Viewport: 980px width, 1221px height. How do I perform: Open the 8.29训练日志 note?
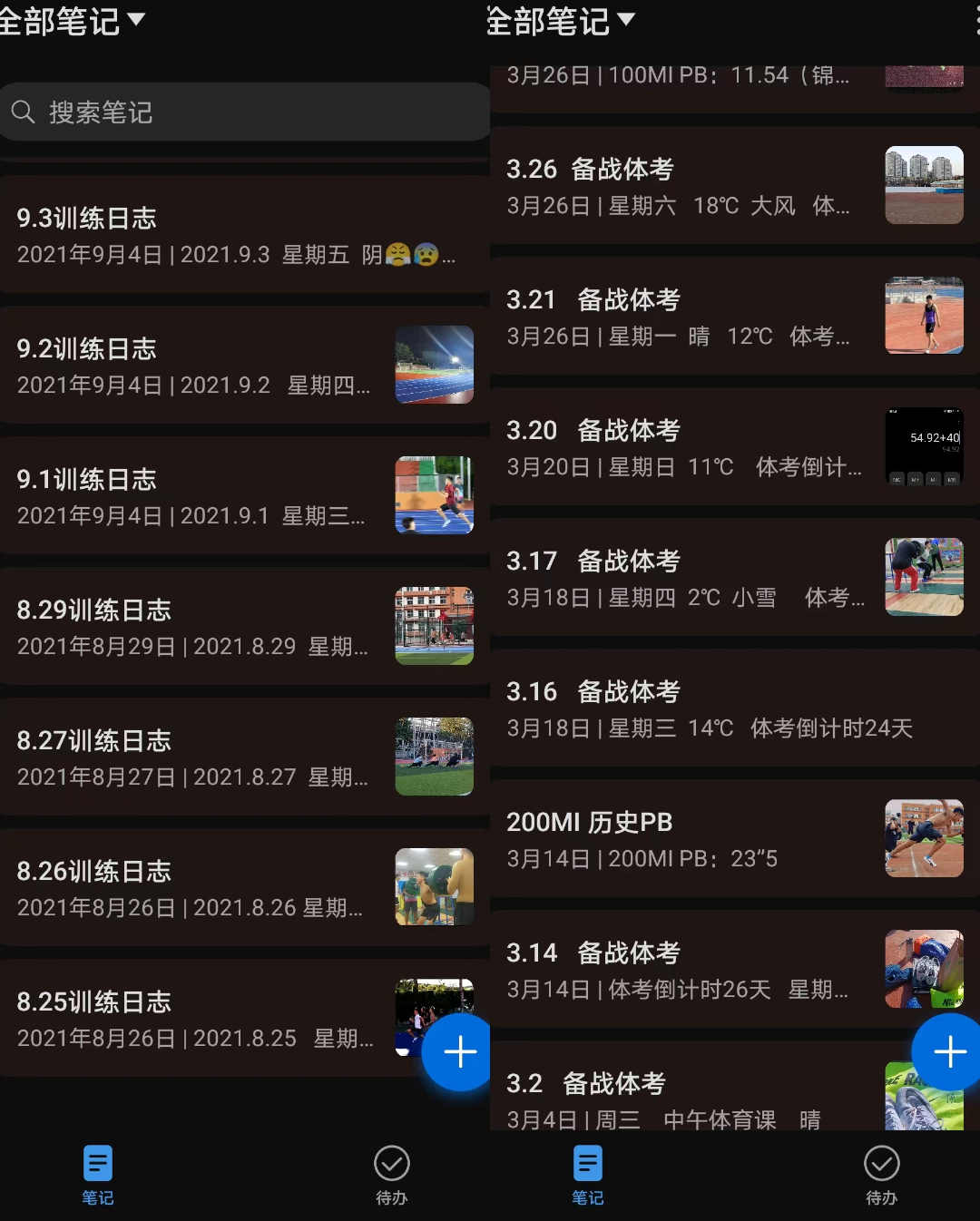click(200, 627)
